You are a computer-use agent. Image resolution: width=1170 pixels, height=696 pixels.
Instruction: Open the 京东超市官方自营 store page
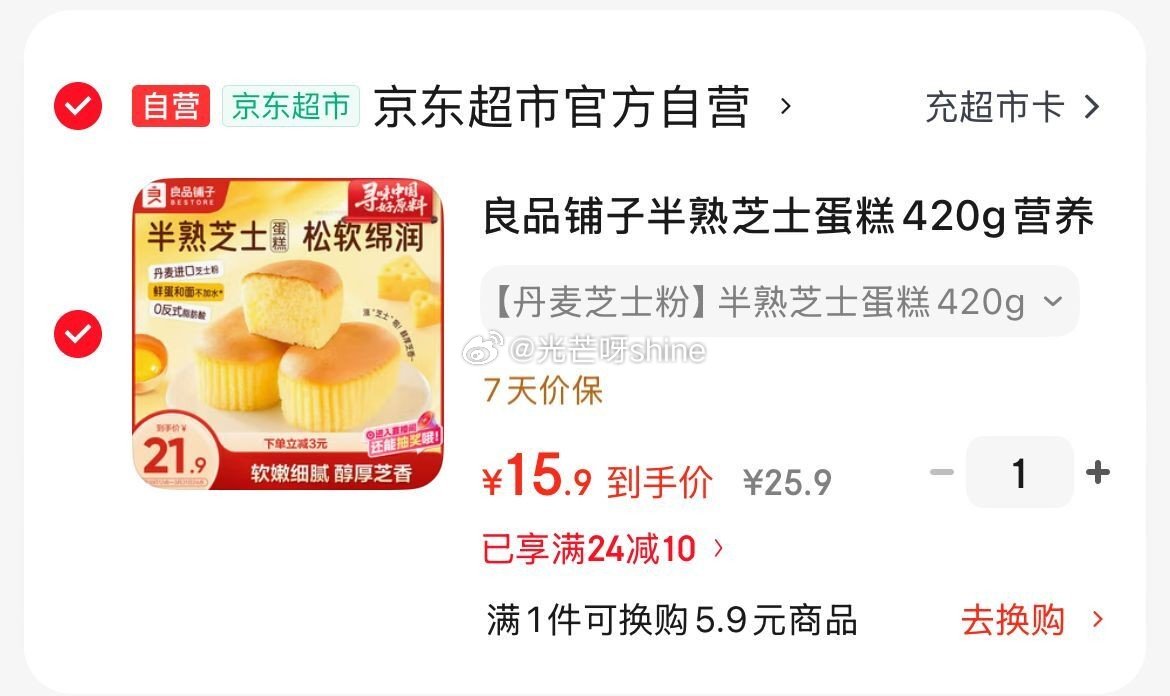(x=562, y=107)
